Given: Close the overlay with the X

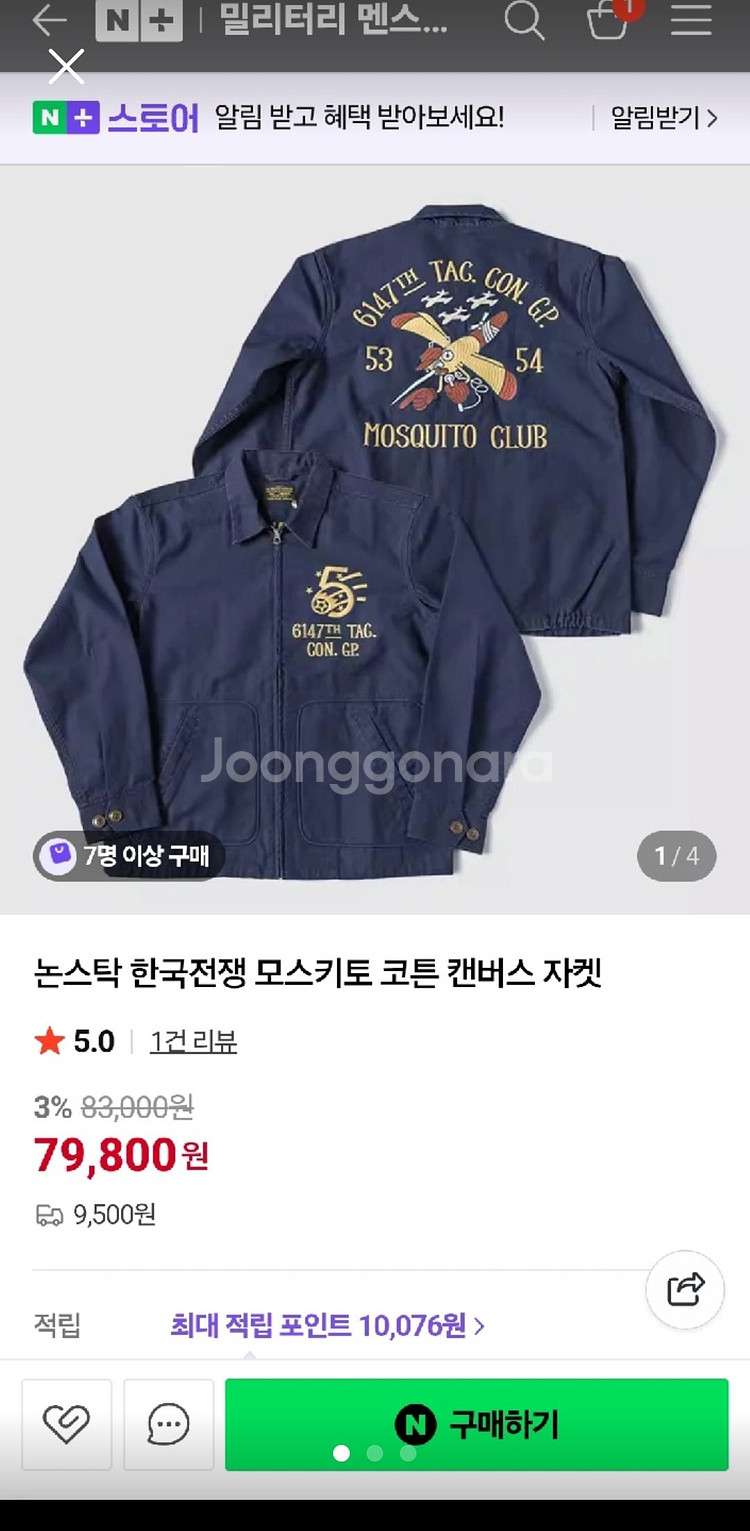Looking at the screenshot, I should coord(66,67).
